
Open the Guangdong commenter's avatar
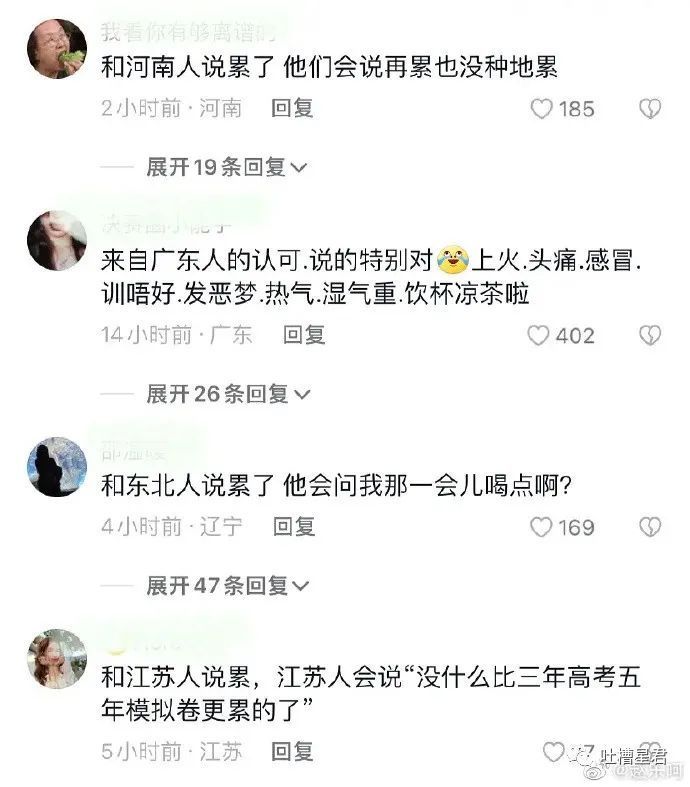pos(57,241)
